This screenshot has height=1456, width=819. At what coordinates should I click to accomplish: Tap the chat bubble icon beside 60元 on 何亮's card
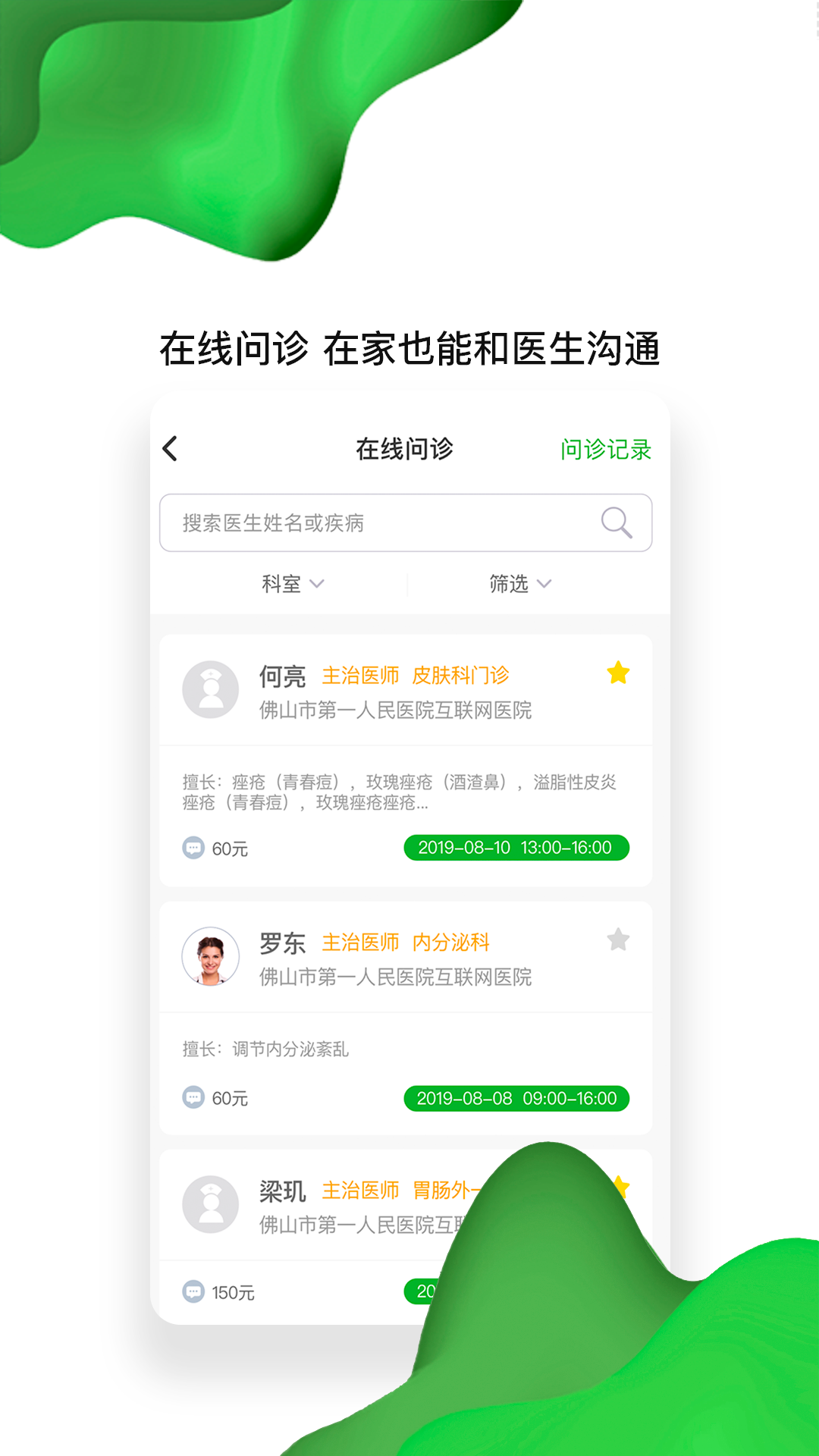(x=193, y=849)
